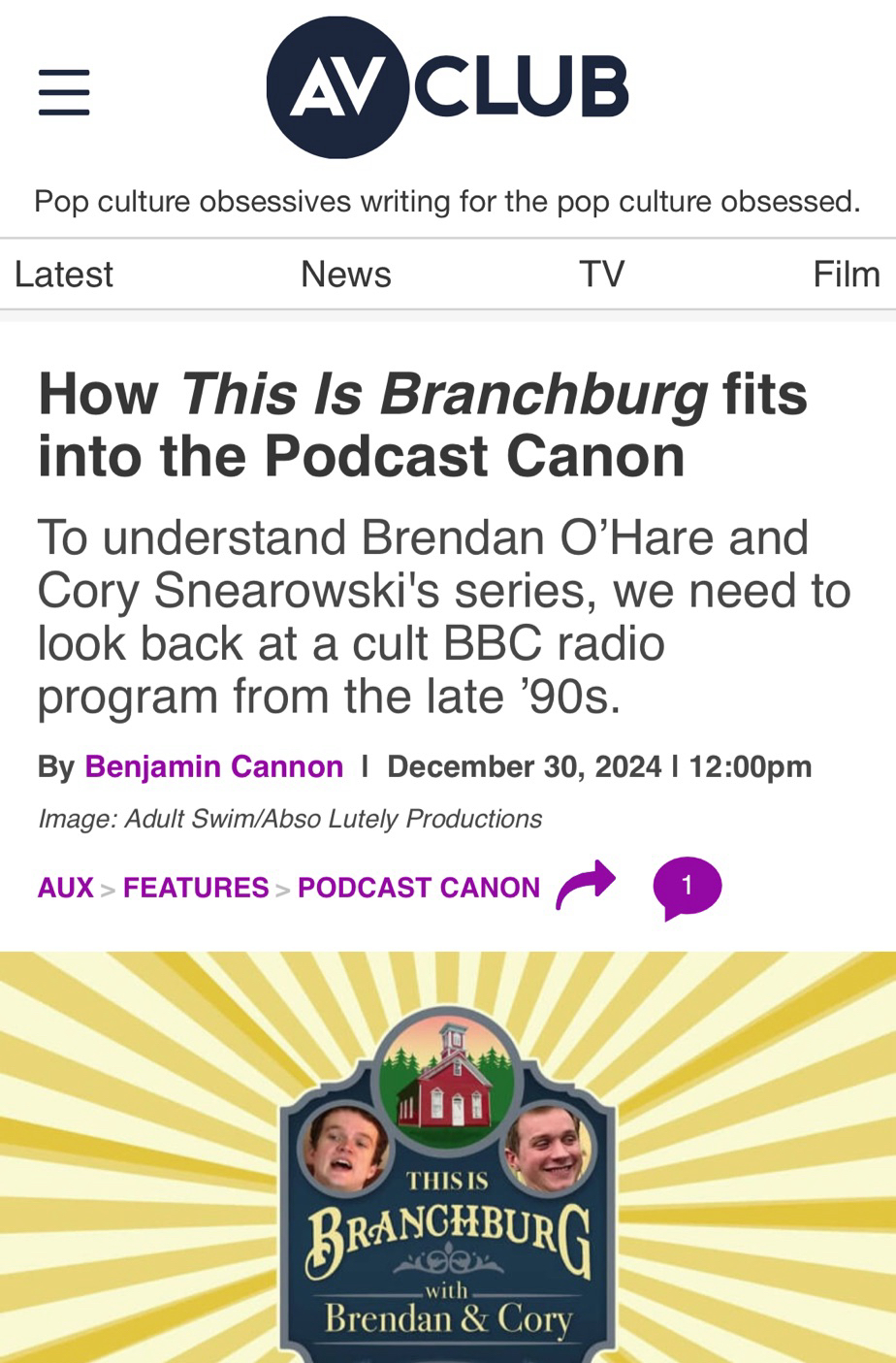Screen dimensions: 896x1363
Task: Switch to the News tab
Action: coord(345,275)
